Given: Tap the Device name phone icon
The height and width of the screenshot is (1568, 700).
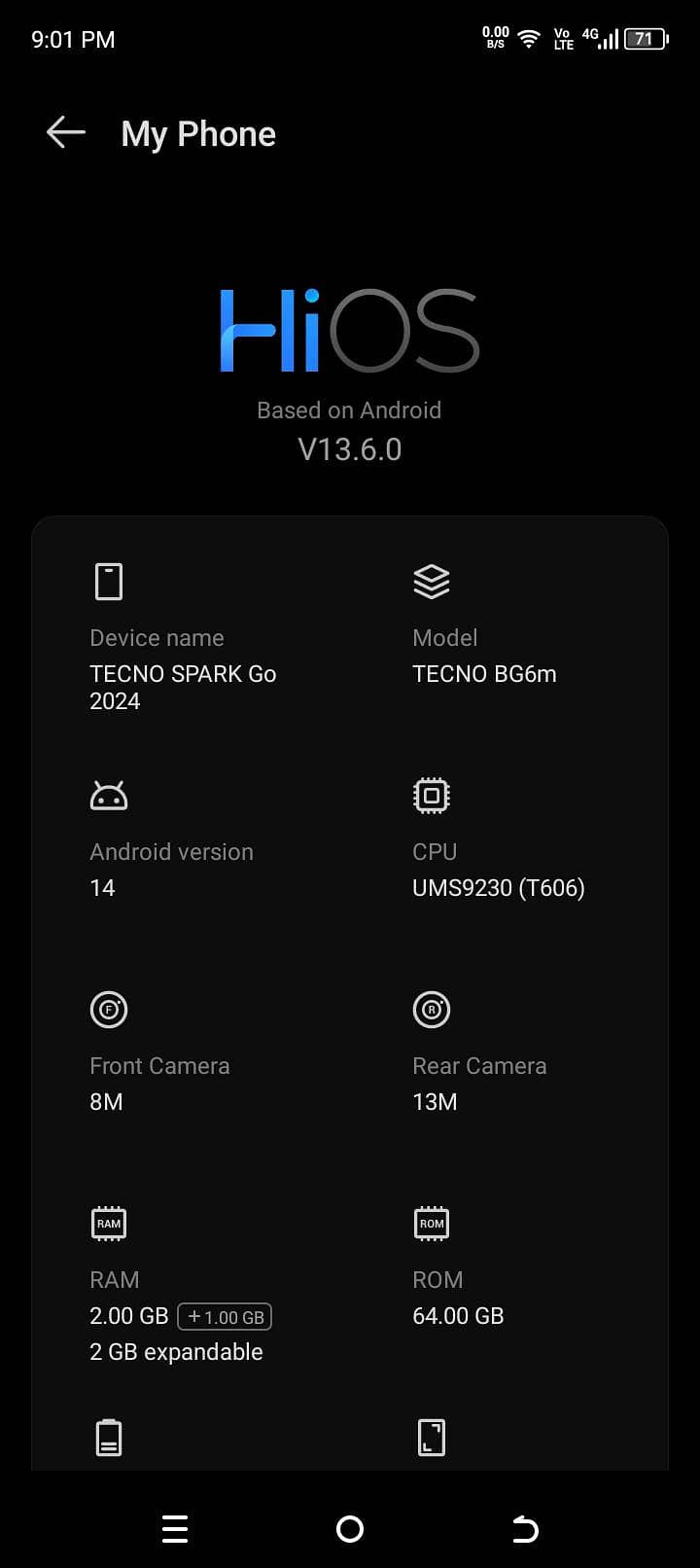Looking at the screenshot, I should (x=109, y=581).
